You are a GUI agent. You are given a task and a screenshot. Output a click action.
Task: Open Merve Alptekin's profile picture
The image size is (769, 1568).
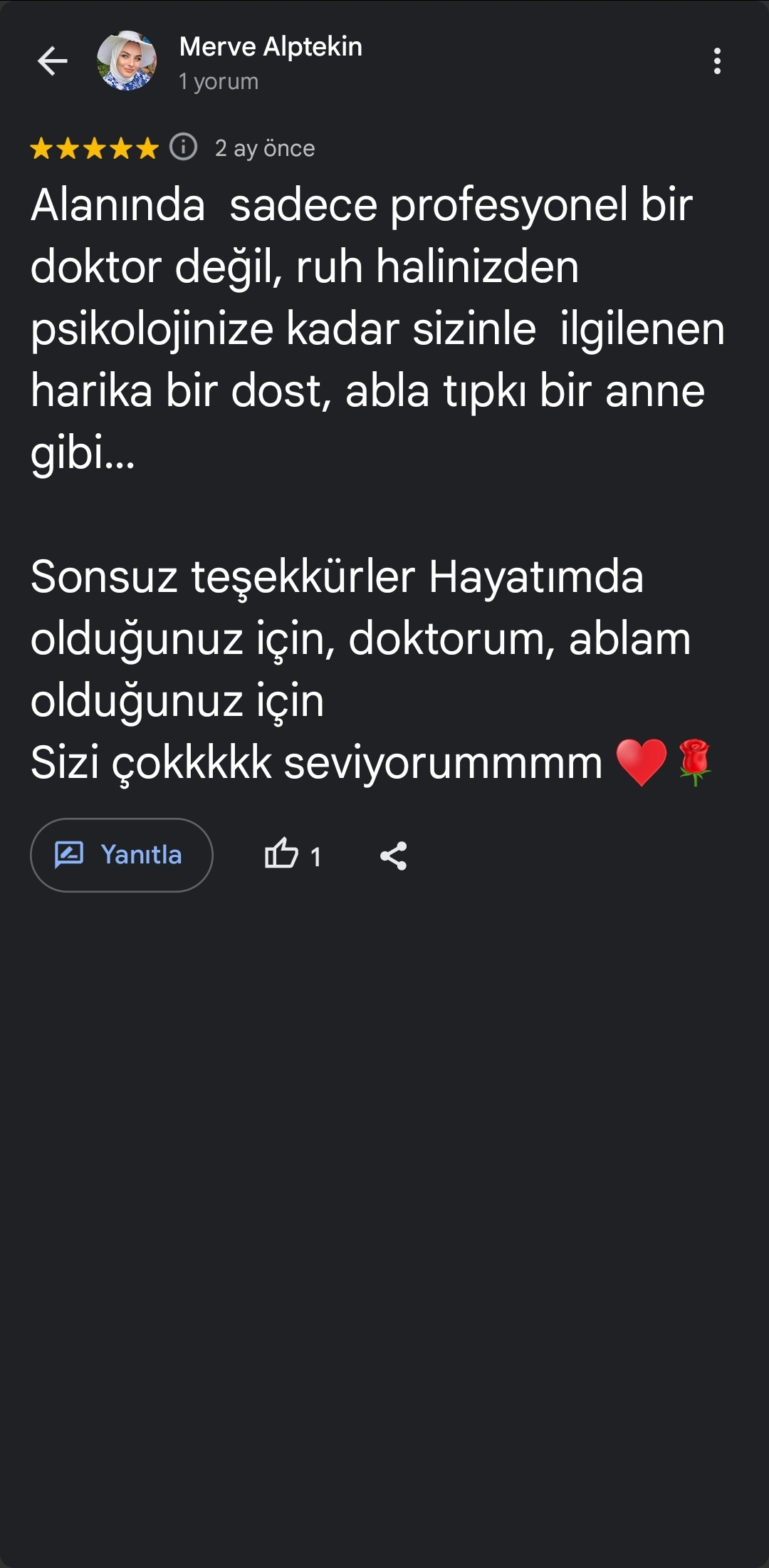pyautogui.click(x=127, y=61)
